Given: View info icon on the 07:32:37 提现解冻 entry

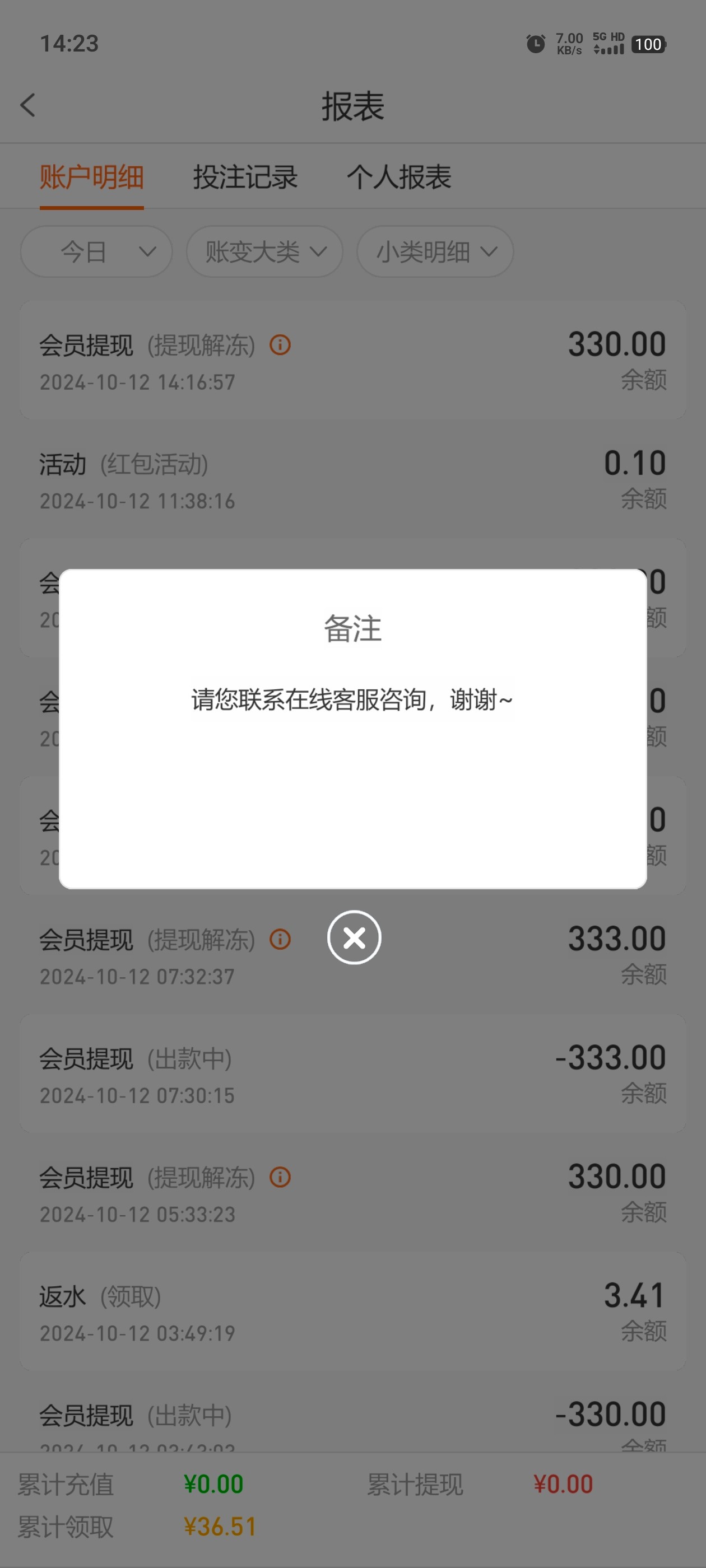Looking at the screenshot, I should coord(280,939).
